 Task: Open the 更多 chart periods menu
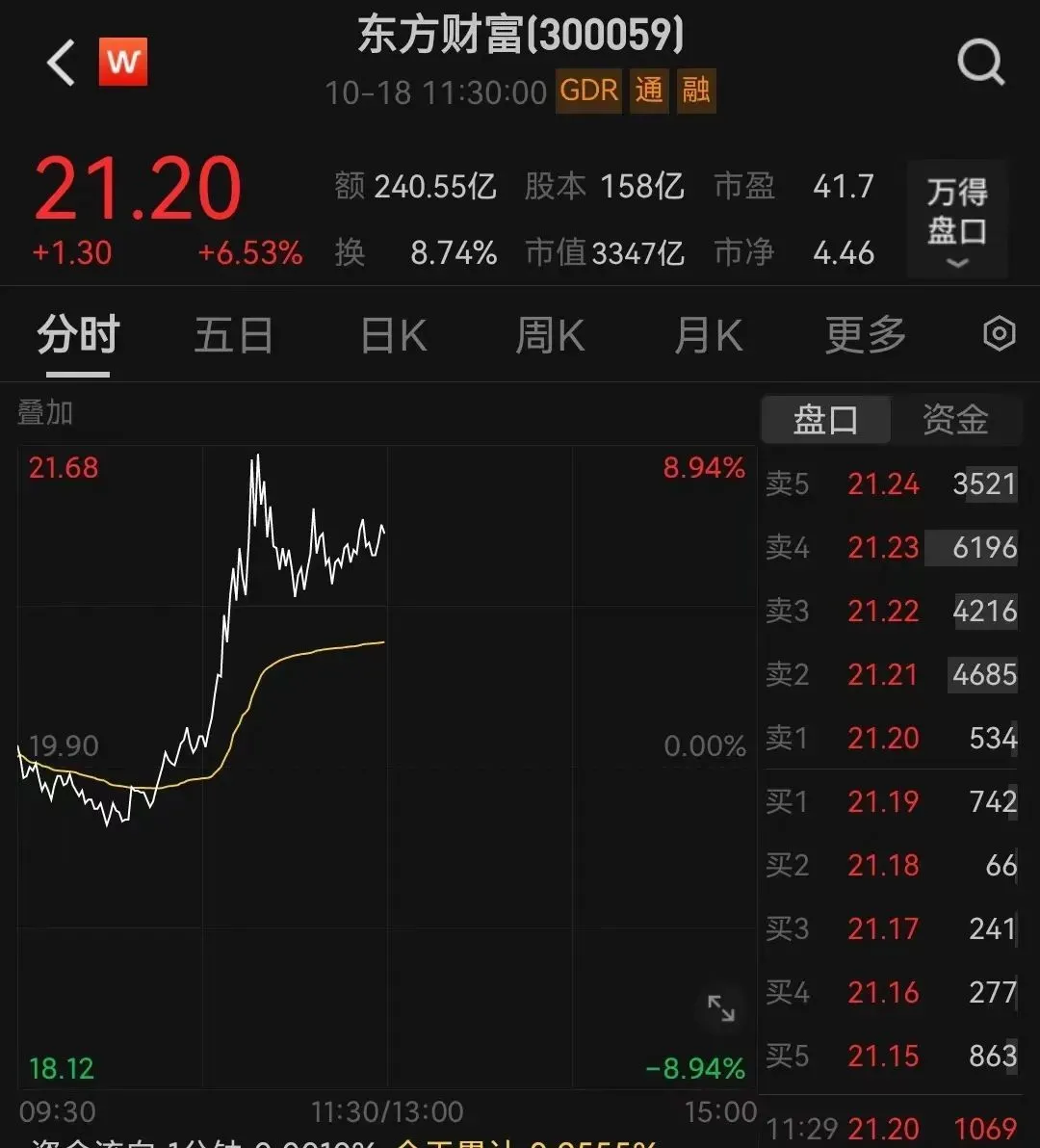[865, 336]
